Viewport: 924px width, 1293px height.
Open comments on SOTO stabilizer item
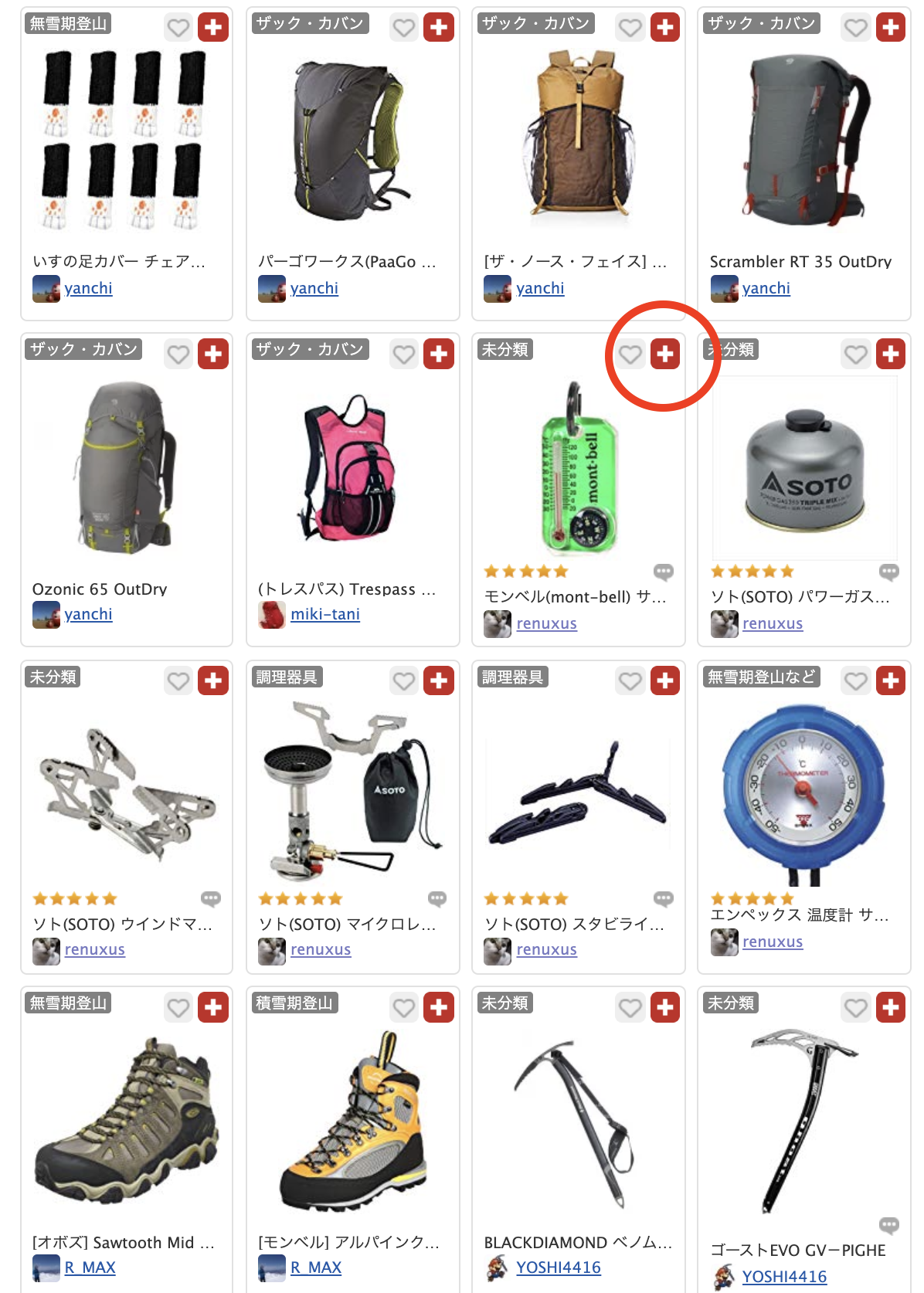pos(663,899)
